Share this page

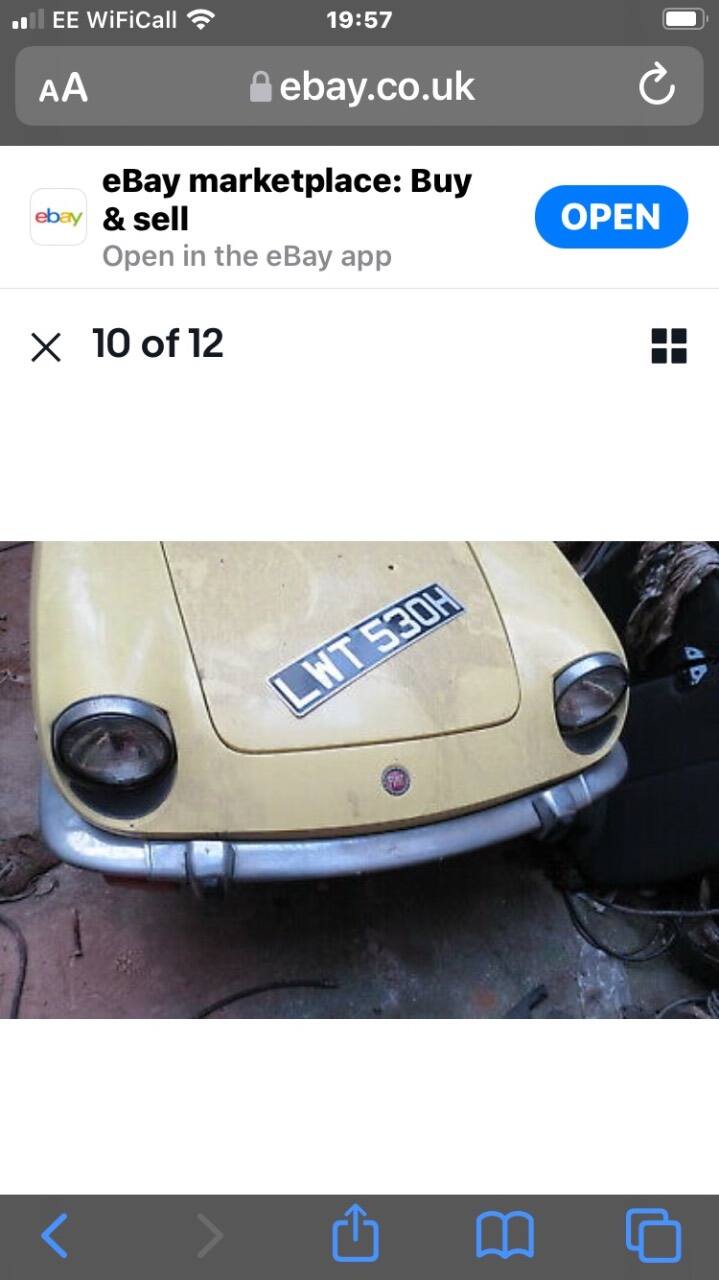click(x=355, y=1233)
